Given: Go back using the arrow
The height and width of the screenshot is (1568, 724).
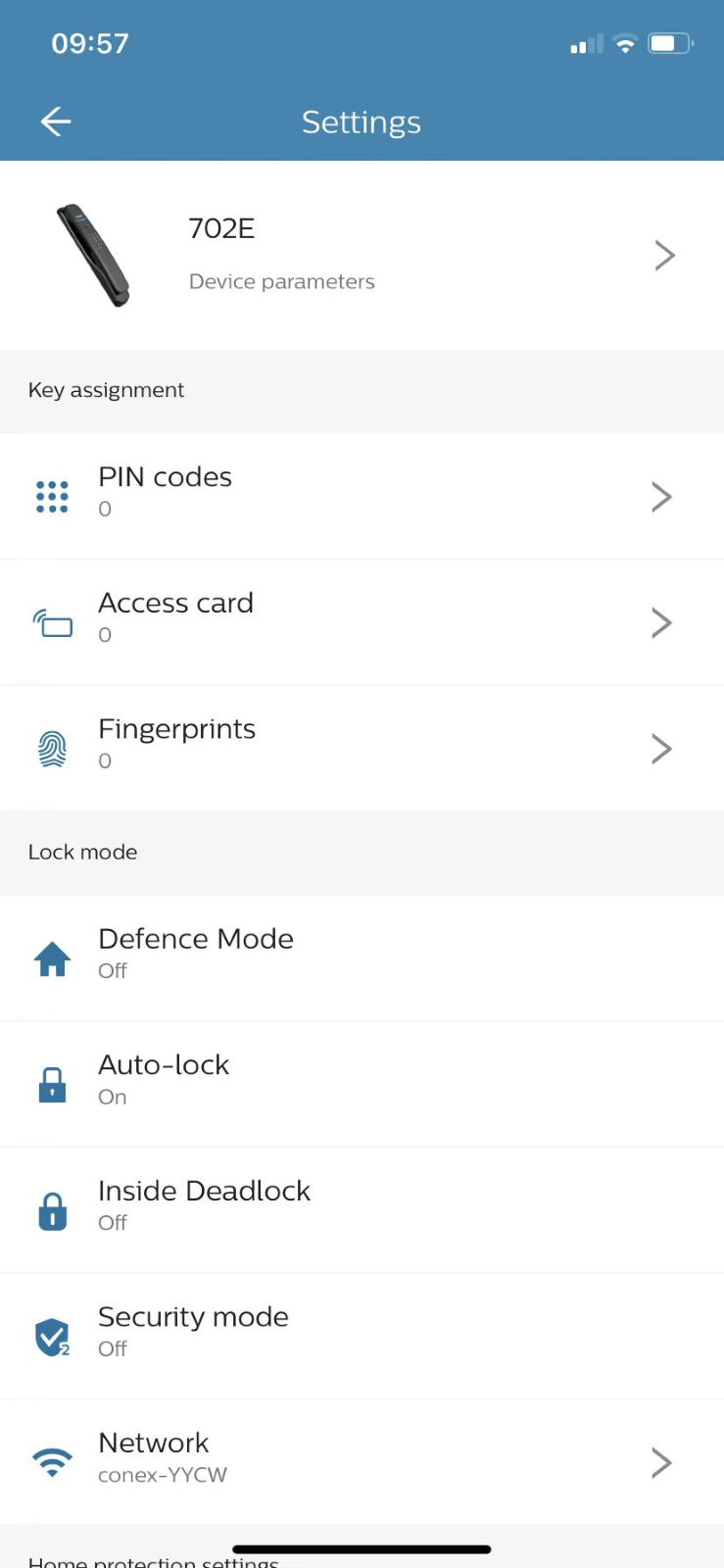Looking at the screenshot, I should click(x=56, y=121).
